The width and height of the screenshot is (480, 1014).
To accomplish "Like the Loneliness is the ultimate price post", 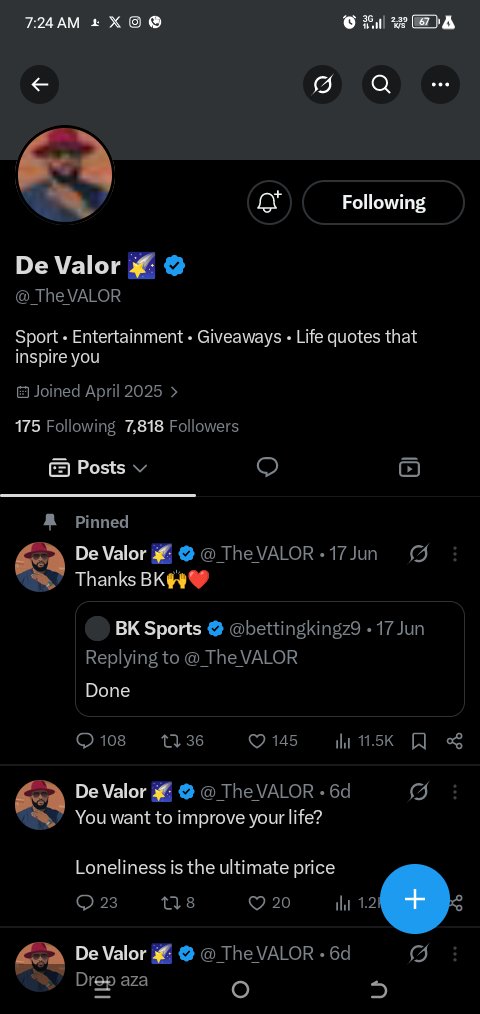I will [270, 902].
